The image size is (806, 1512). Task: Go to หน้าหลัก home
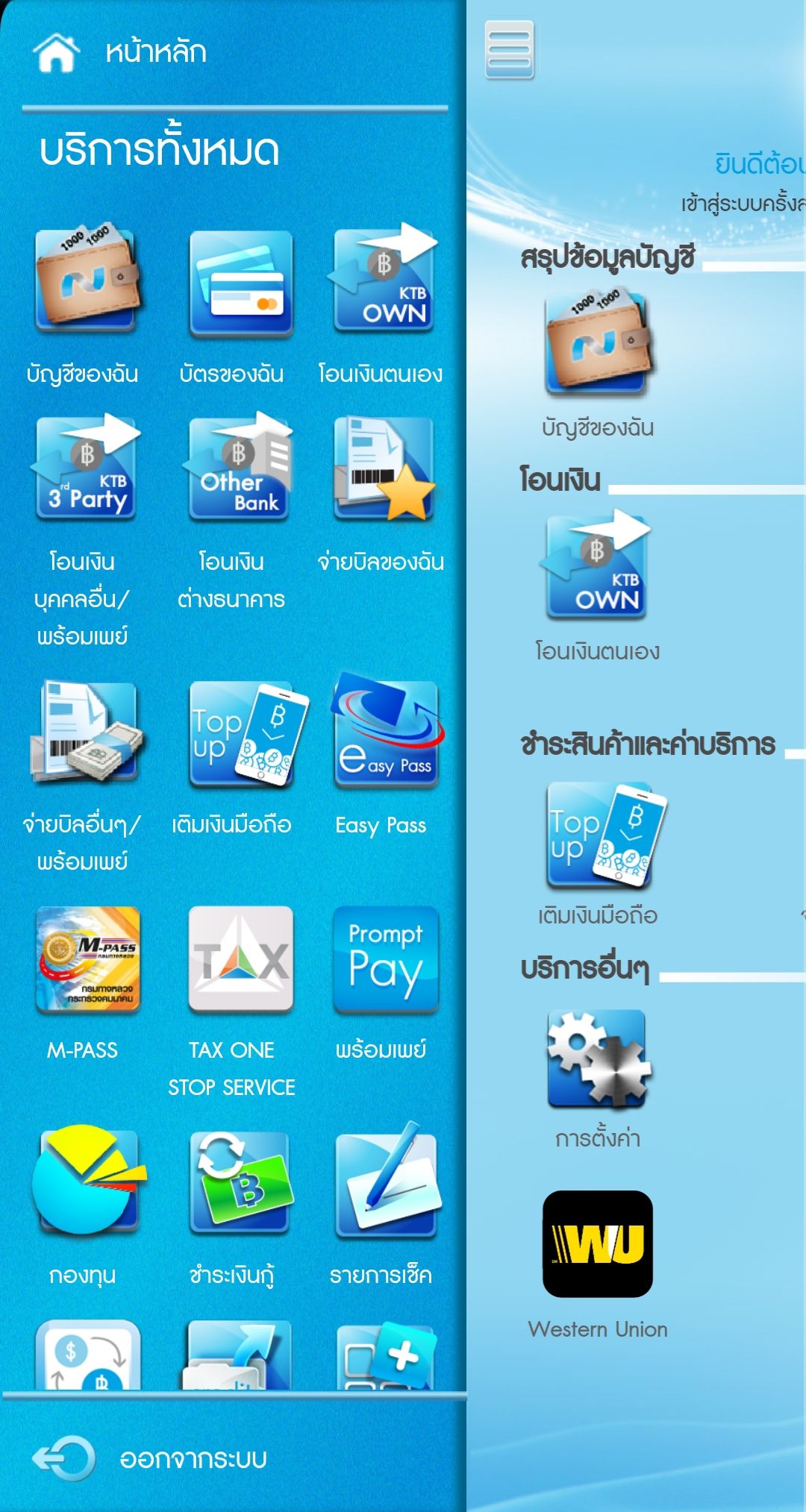pyautogui.click(x=119, y=52)
